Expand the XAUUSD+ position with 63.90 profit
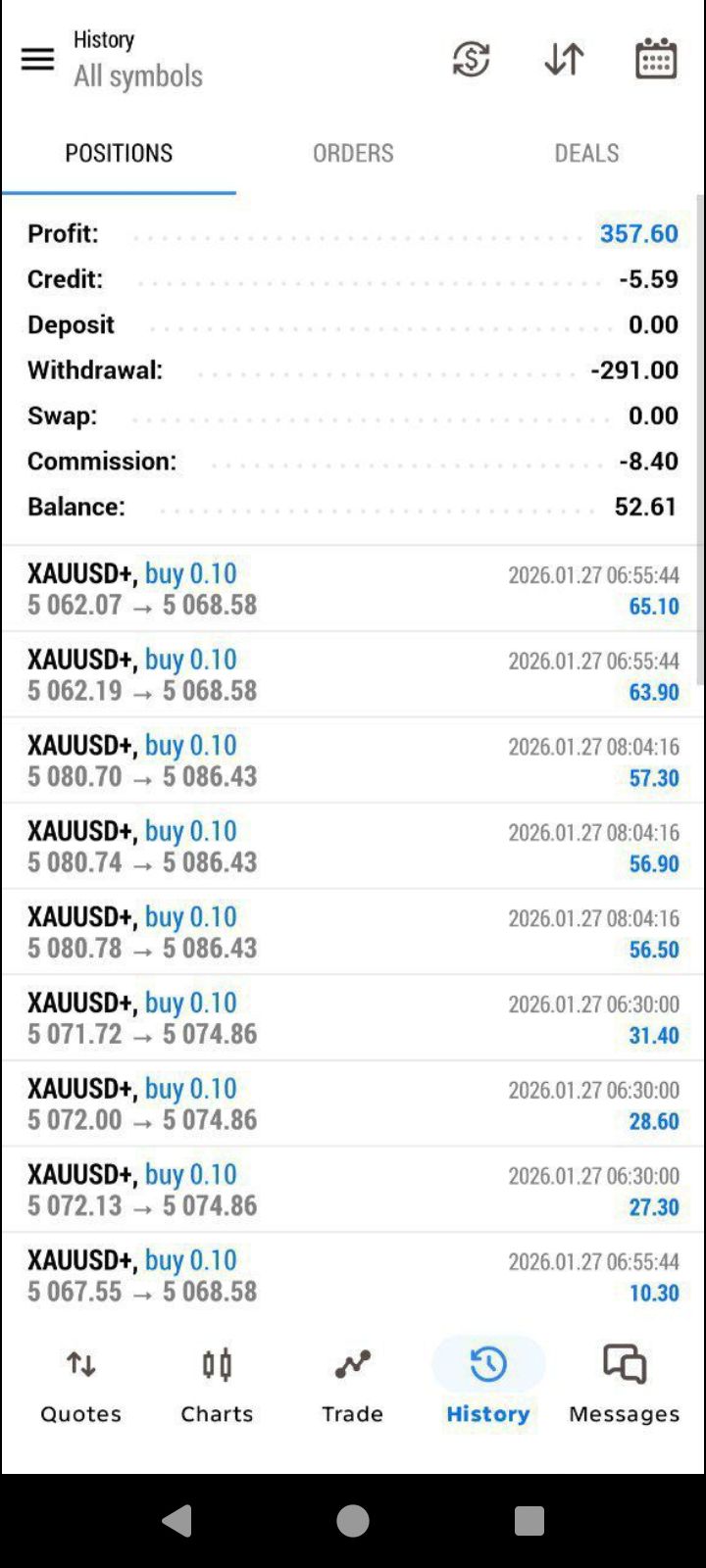Screen dimensions: 706x1568 352,675
